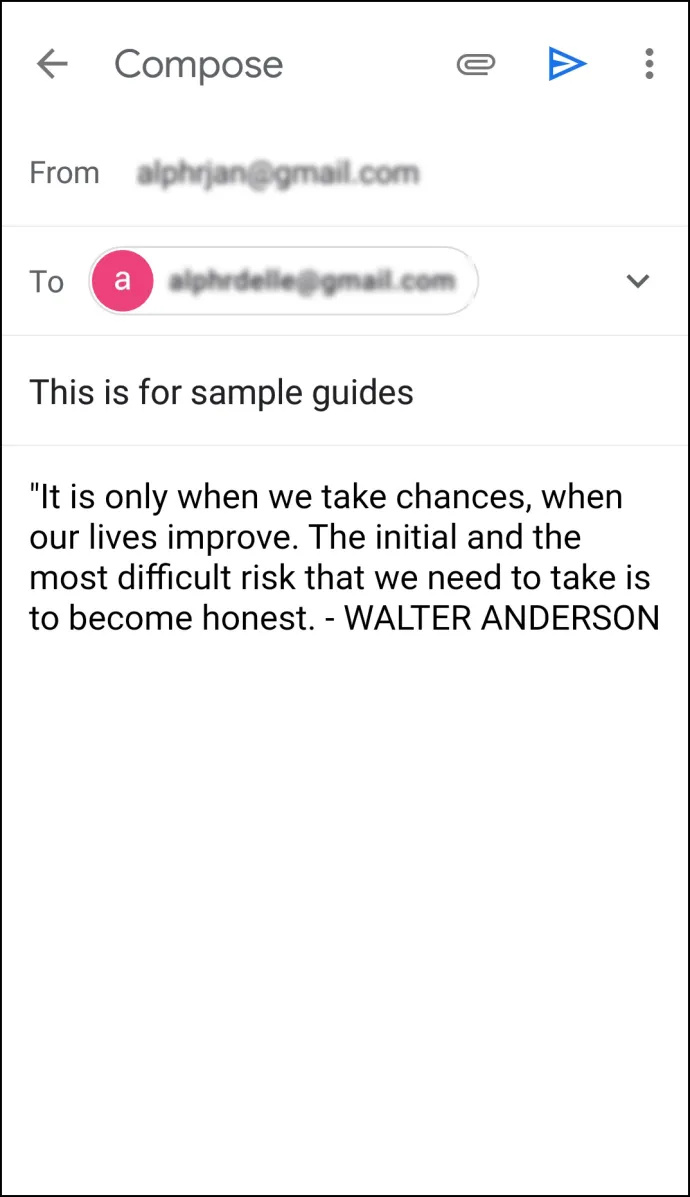
Task: Edit the subject 'This is for sample guides'
Action: pyautogui.click(x=221, y=392)
